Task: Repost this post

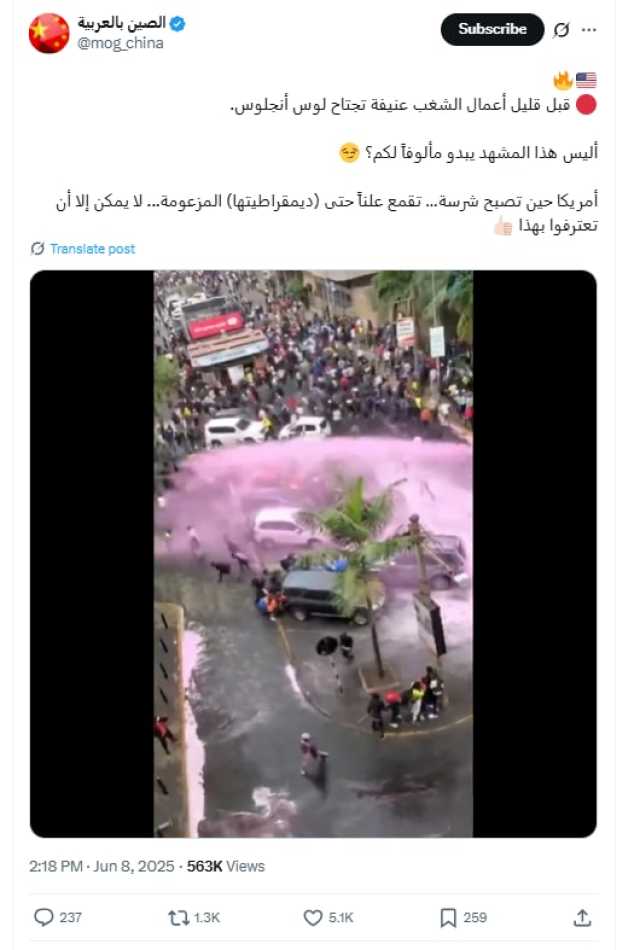Action: coord(179,917)
